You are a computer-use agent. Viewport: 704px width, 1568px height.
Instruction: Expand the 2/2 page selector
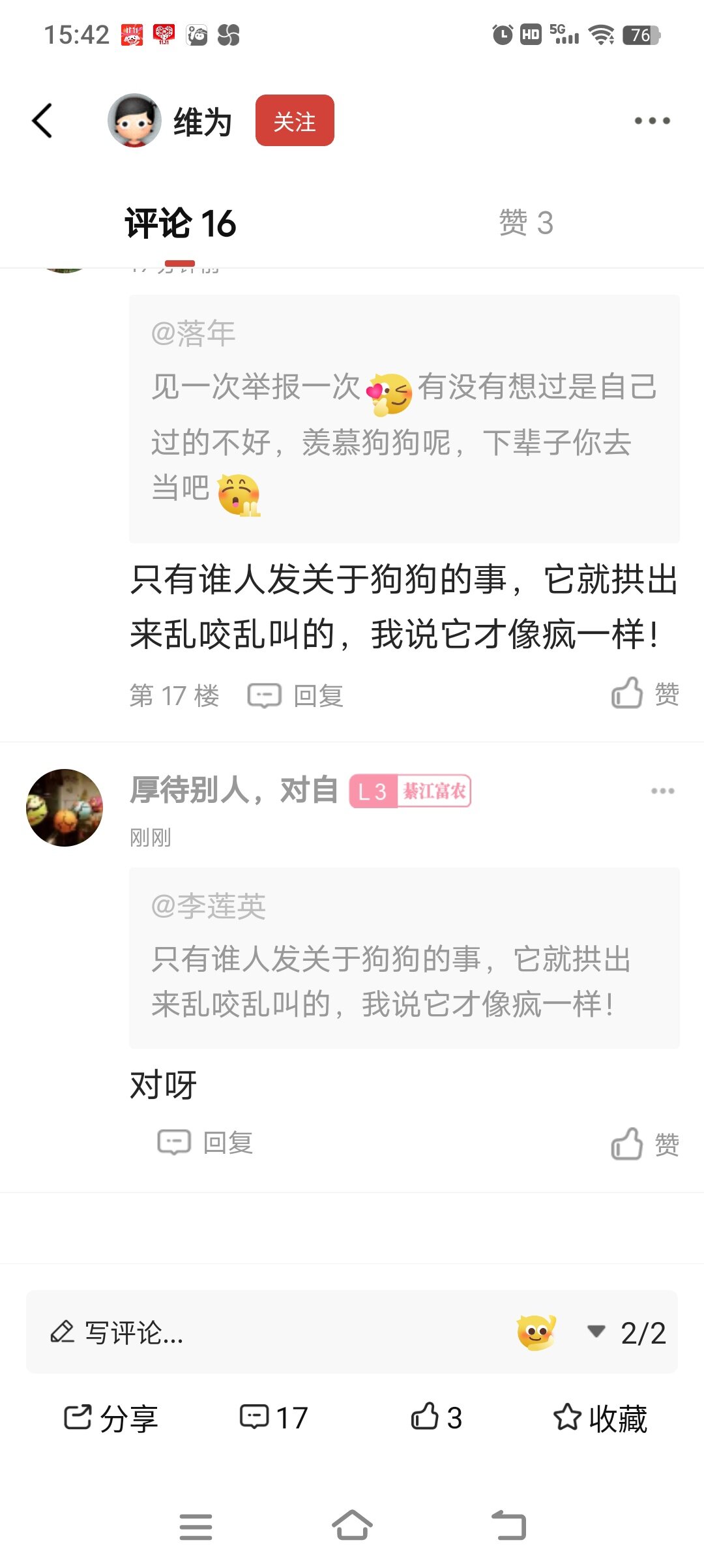click(627, 1333)
